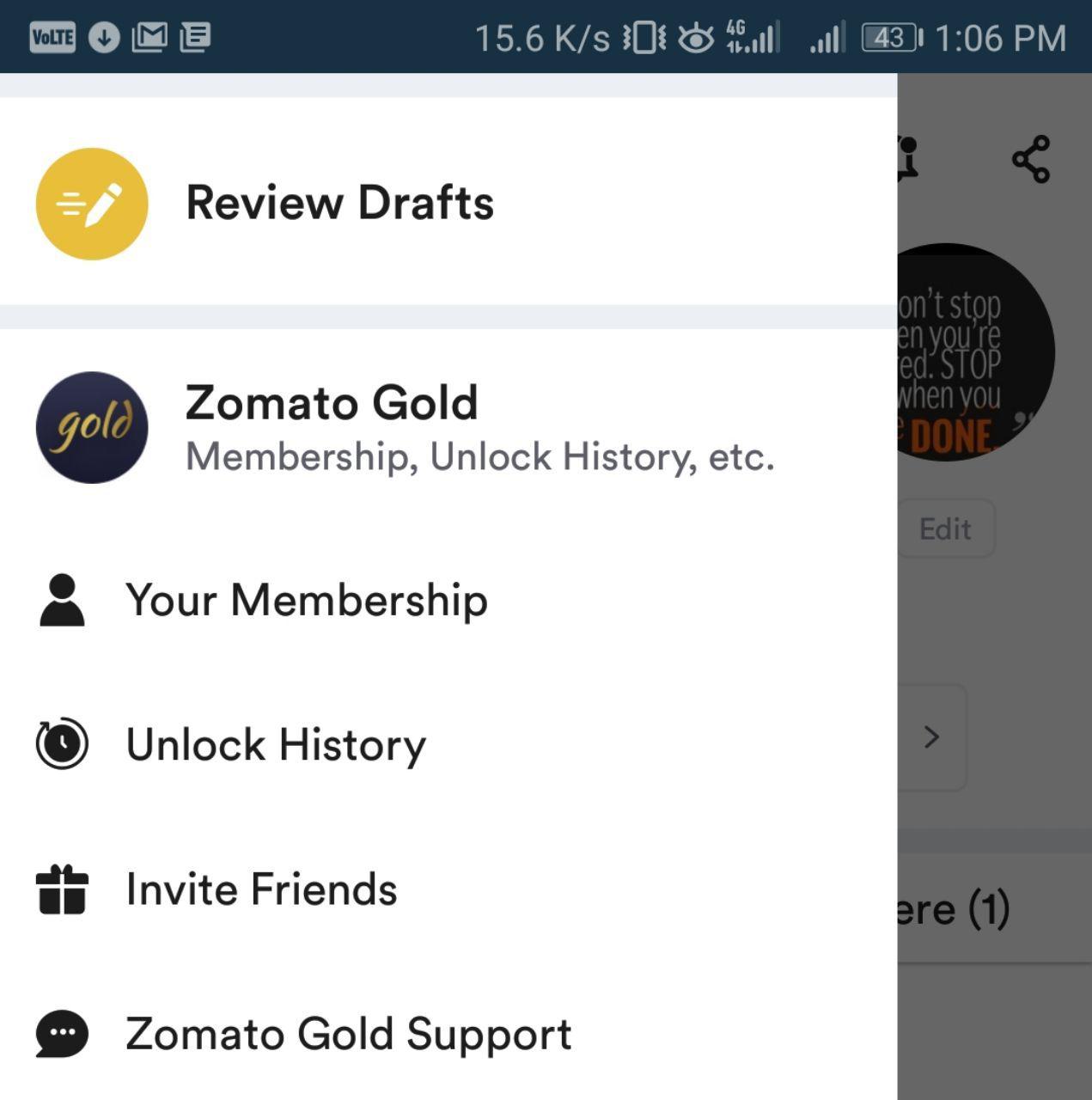Tap the battery level indicator showing 43
This screenshot has height=1100, width=1092.
pyautogui.click(x=891, y=39)
